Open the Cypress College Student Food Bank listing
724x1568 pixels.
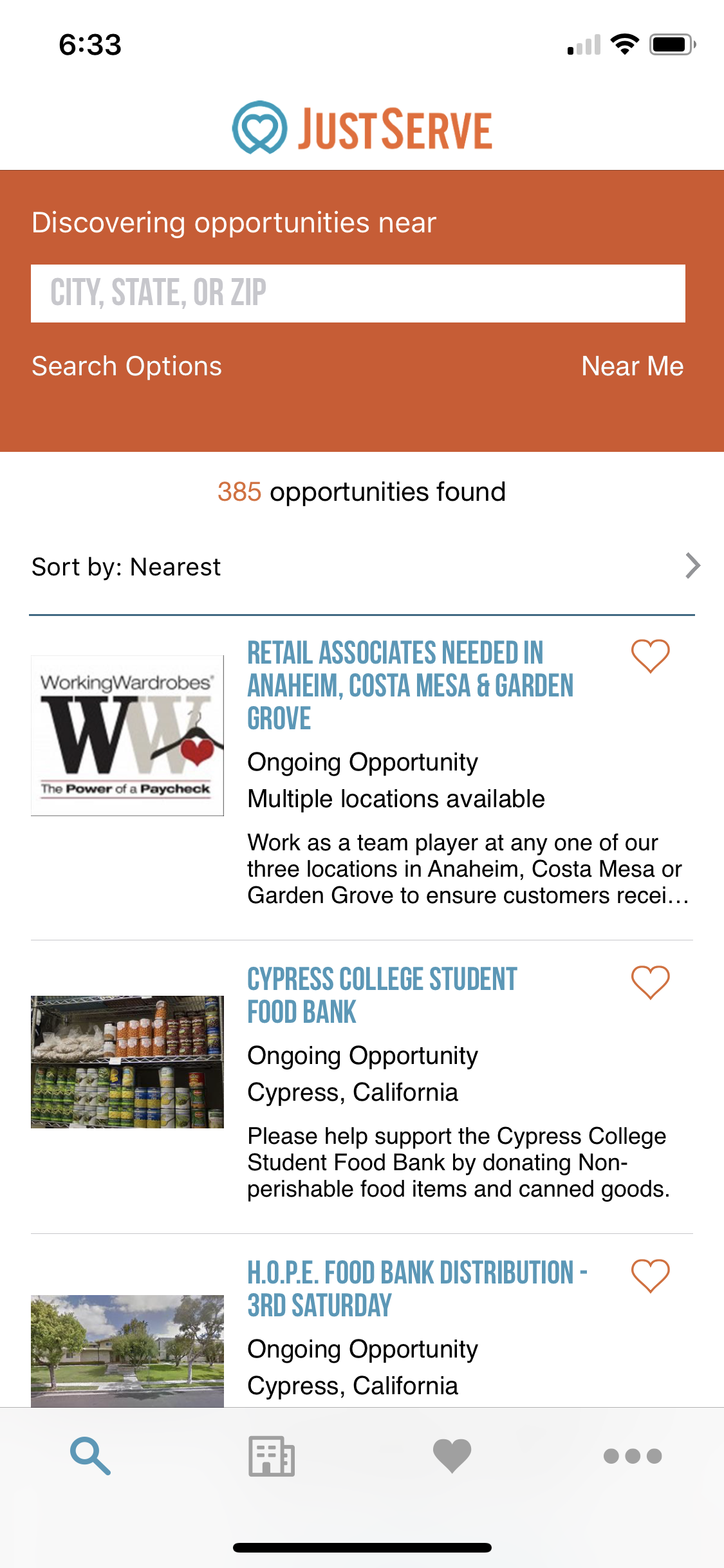[x=382, y=995]
